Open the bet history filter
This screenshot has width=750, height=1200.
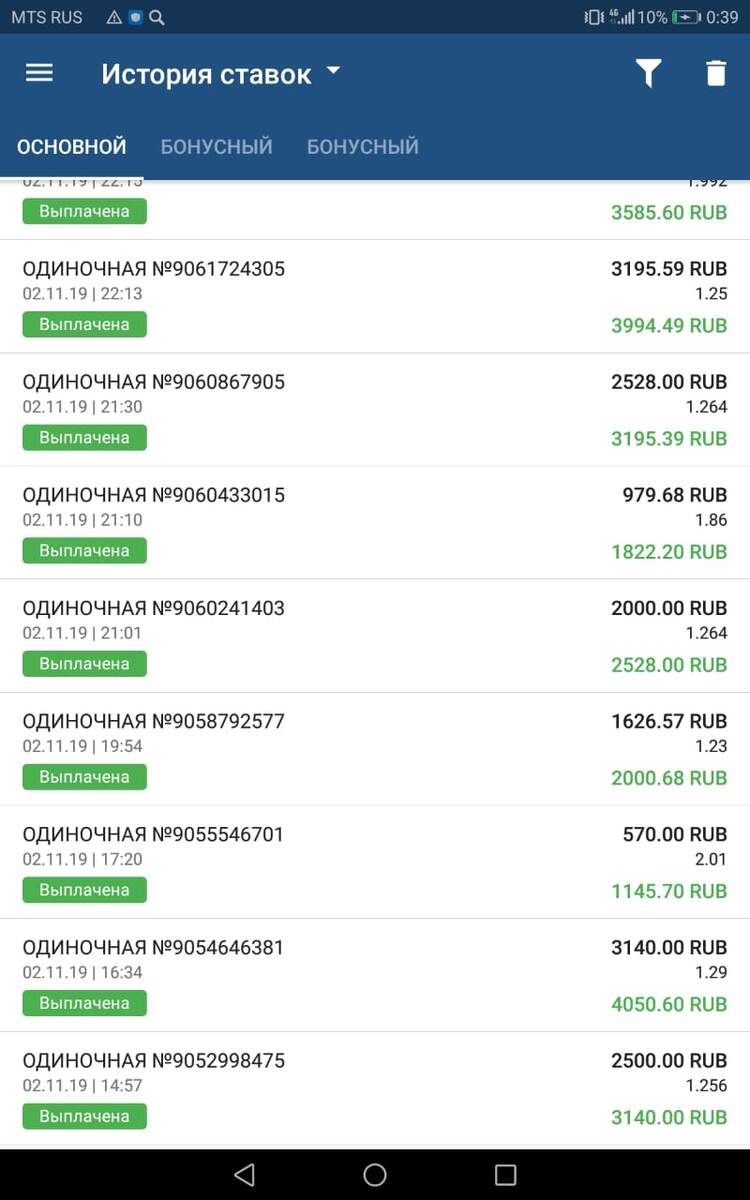648,73
